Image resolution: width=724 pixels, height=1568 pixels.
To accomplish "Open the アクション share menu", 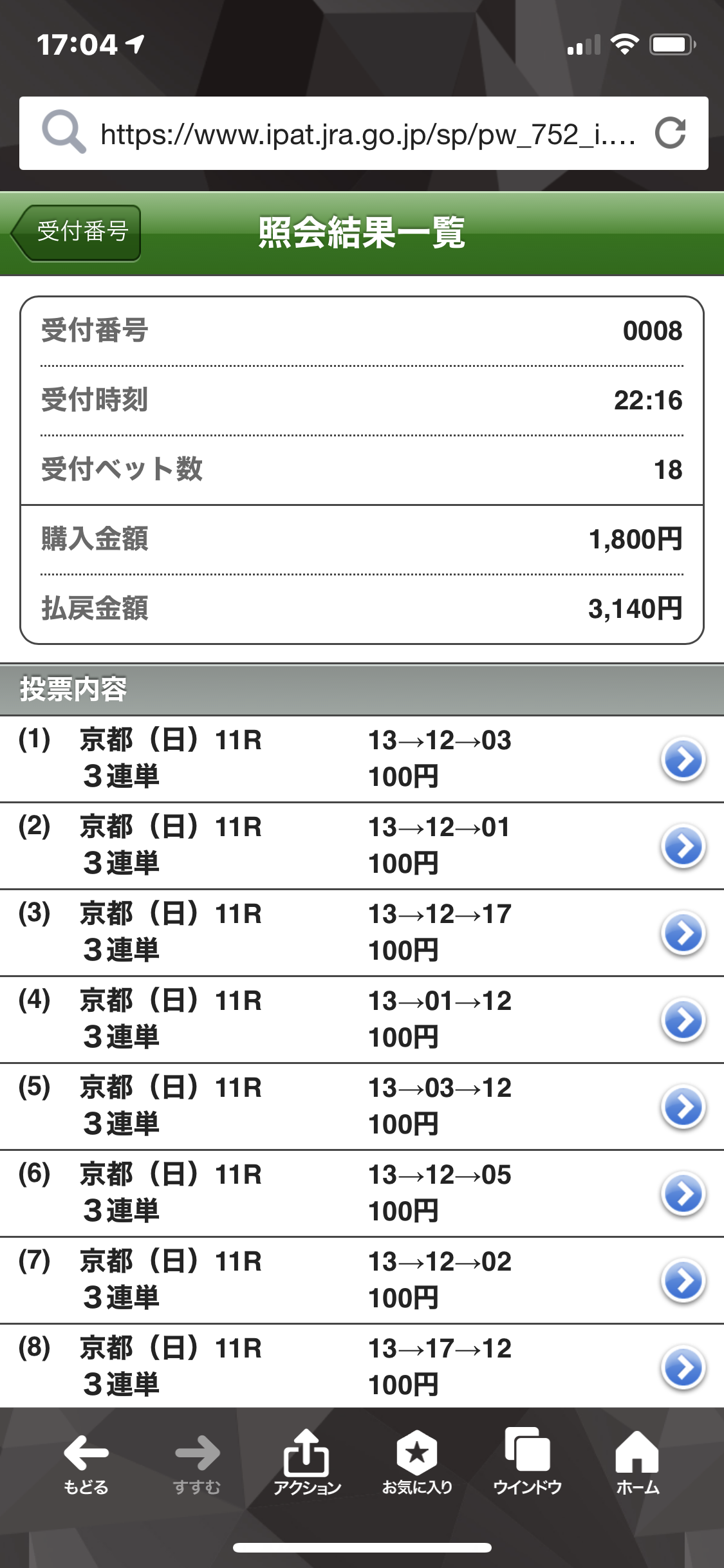I will tap(307, 1462).
